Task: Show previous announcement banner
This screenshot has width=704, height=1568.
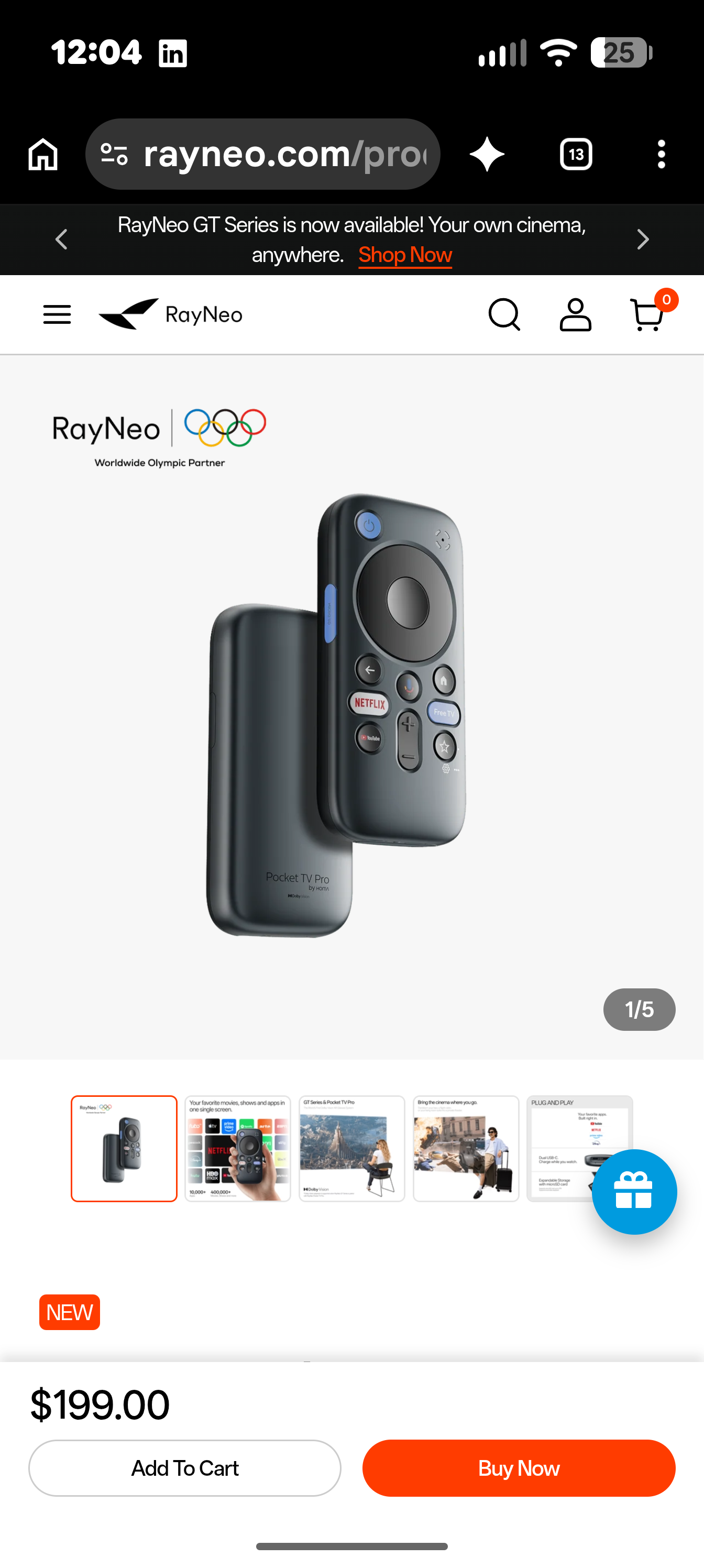Action: (x=61, y=239)
